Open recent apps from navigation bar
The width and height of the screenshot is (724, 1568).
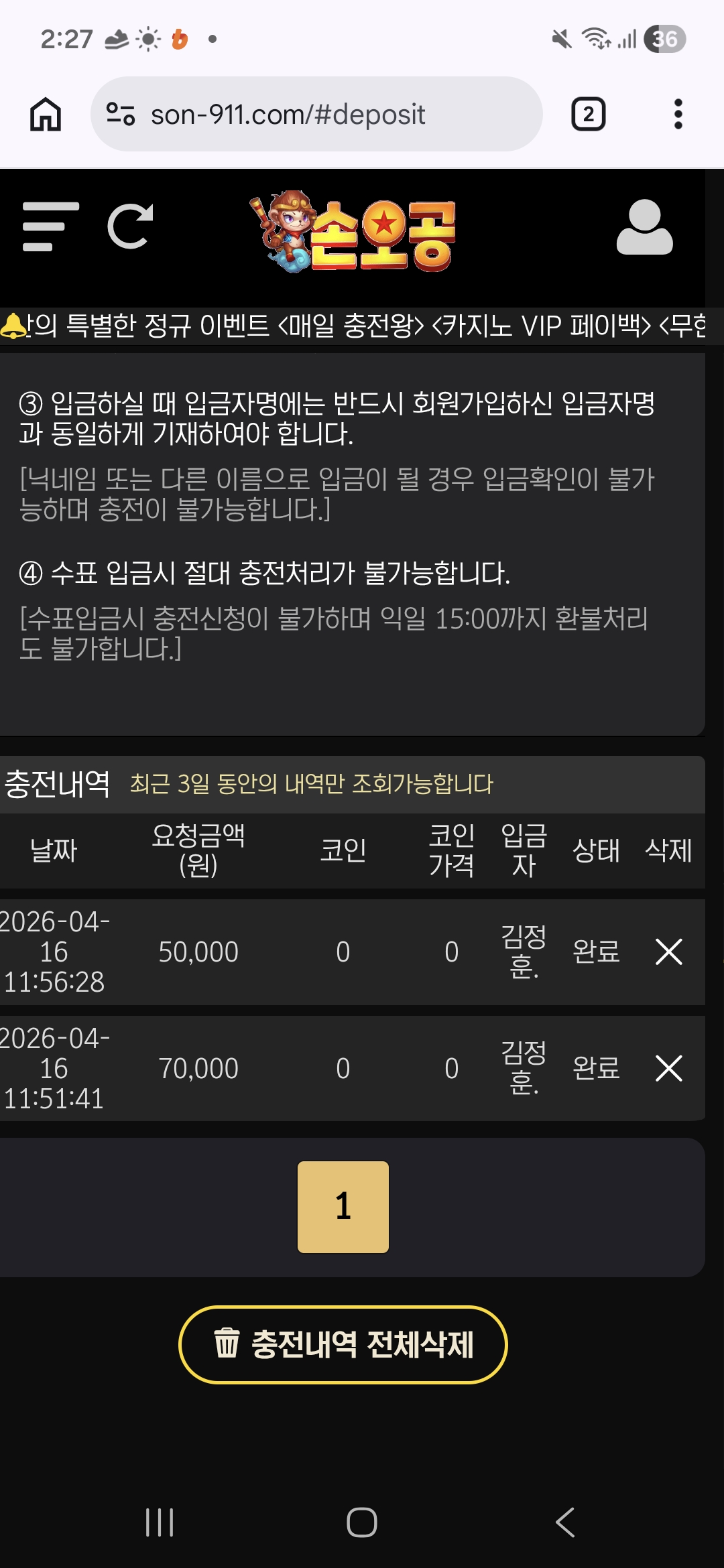[x=160, y=1522]
